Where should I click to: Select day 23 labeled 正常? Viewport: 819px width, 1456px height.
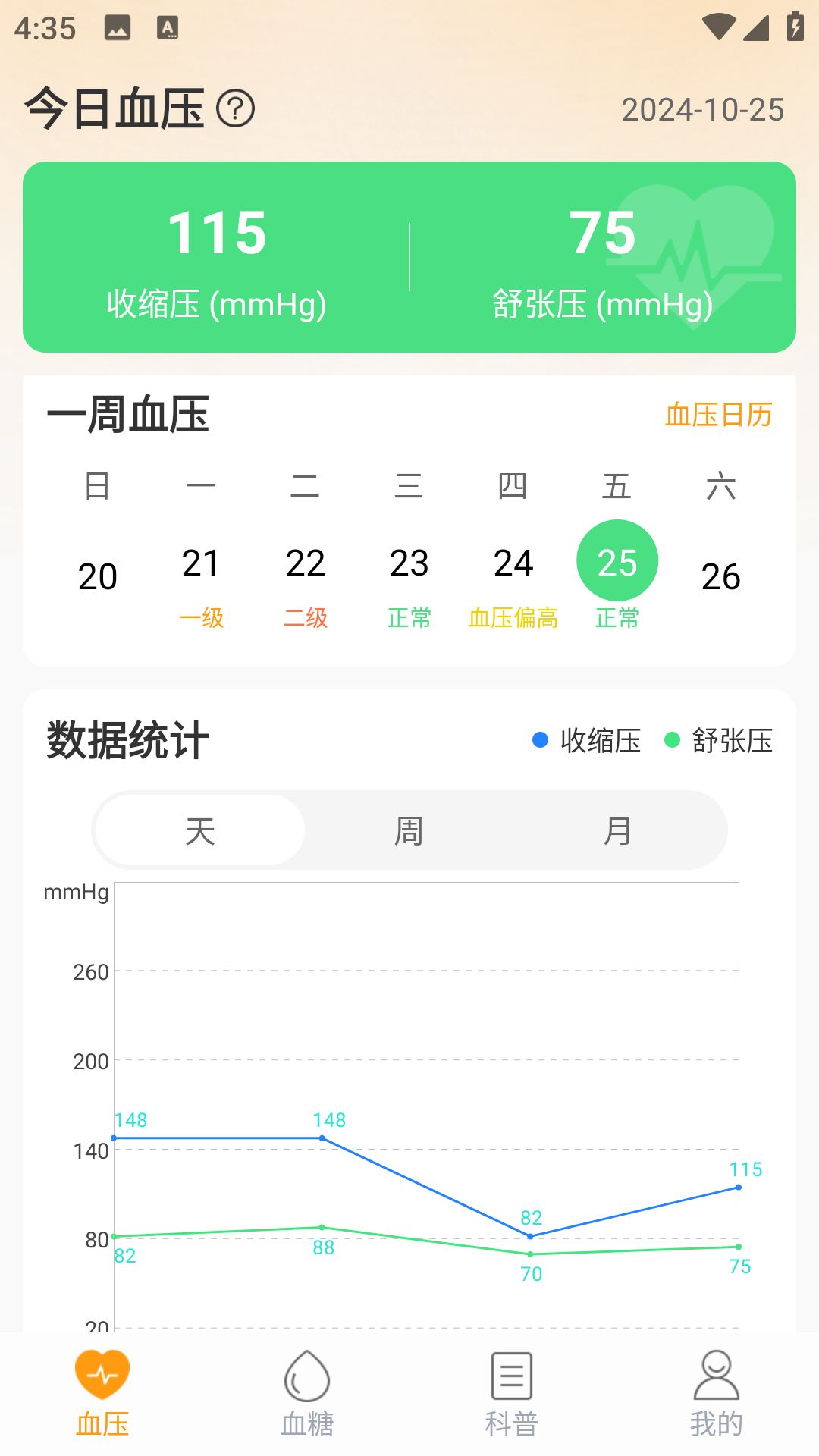pyautogui.click(x=409, y=561)
